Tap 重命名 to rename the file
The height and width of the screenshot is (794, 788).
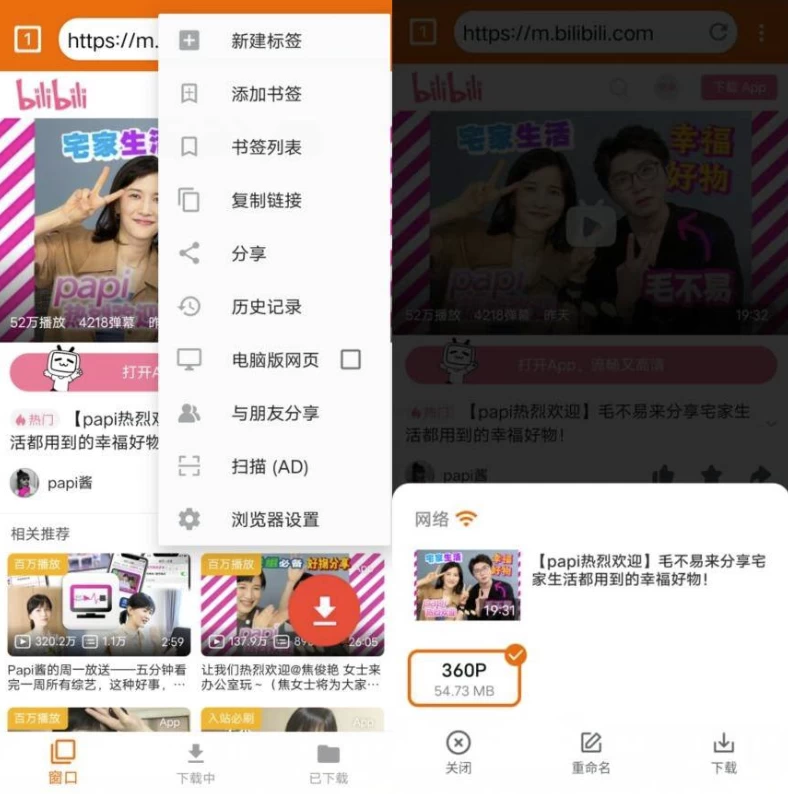click(x=591, y=752)
